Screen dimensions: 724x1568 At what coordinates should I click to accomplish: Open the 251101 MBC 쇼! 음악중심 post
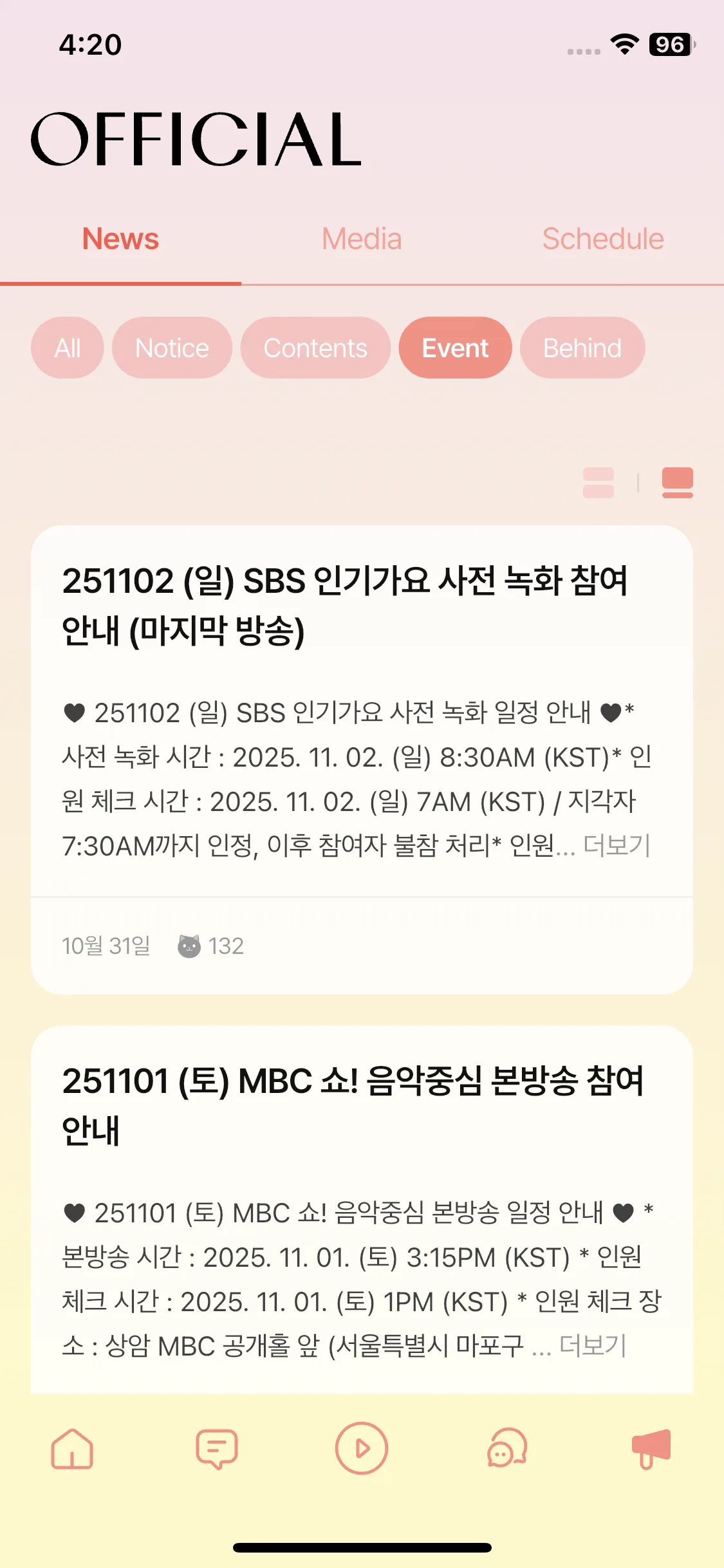(353, 1105)
